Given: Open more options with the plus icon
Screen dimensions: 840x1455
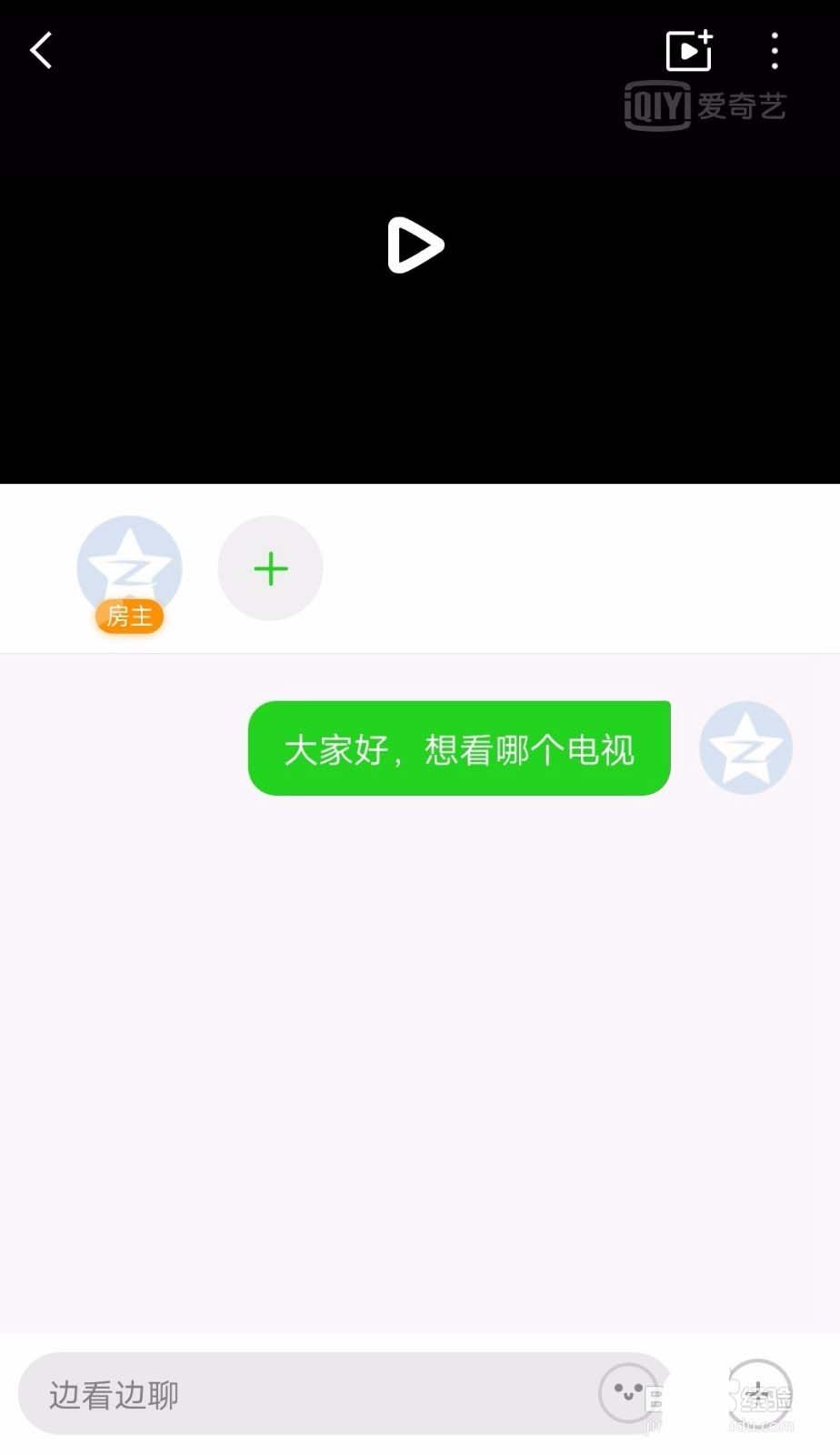Looking at the screenshot, I should click(x=759, y=1391).
